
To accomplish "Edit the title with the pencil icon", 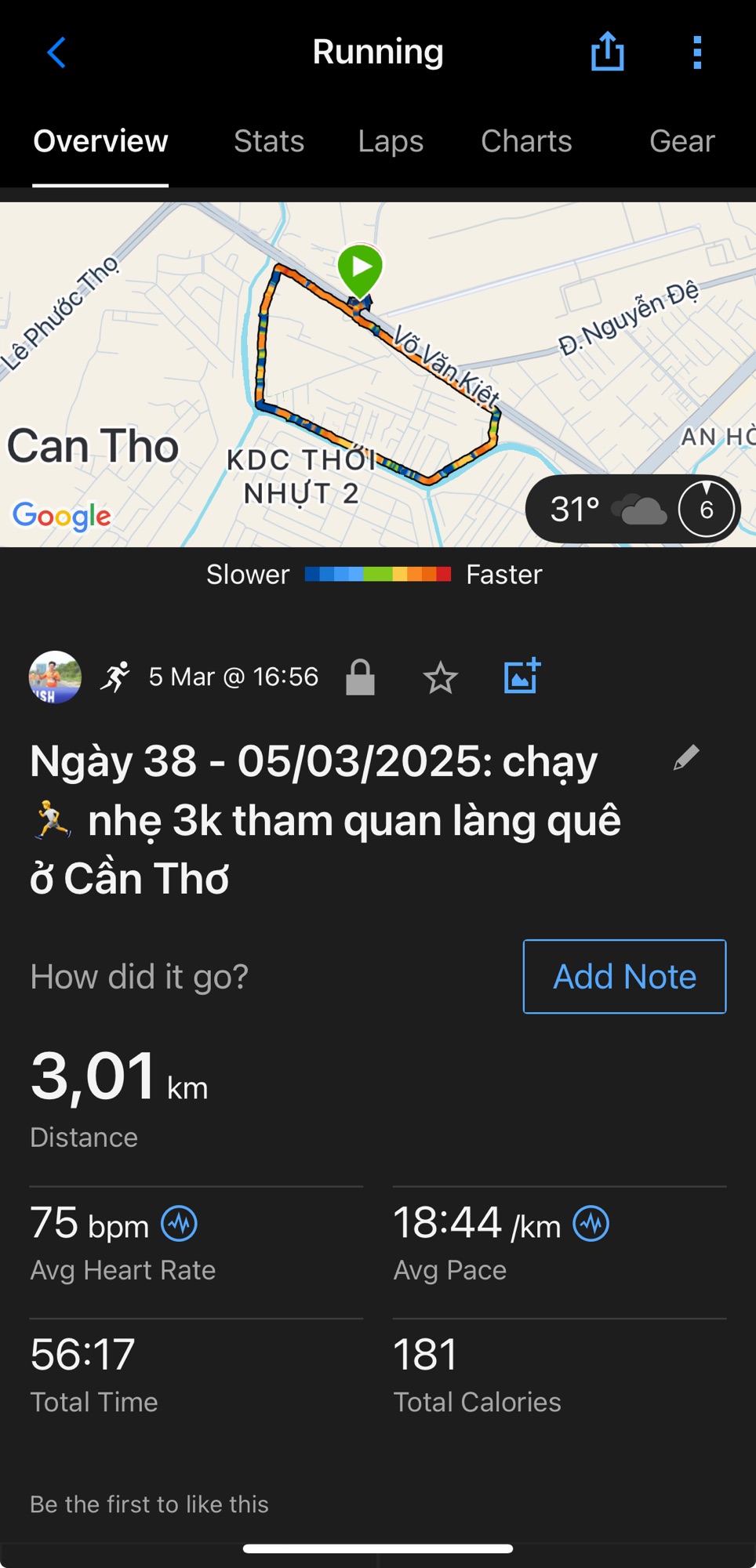I will [687, 757].
